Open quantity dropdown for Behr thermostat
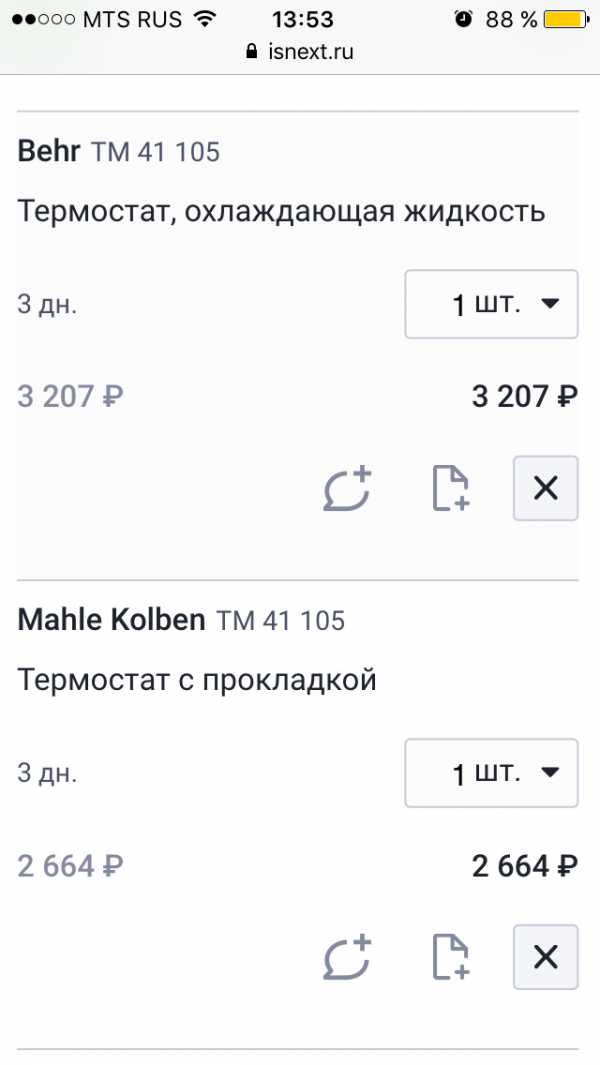 coord(491,304)
